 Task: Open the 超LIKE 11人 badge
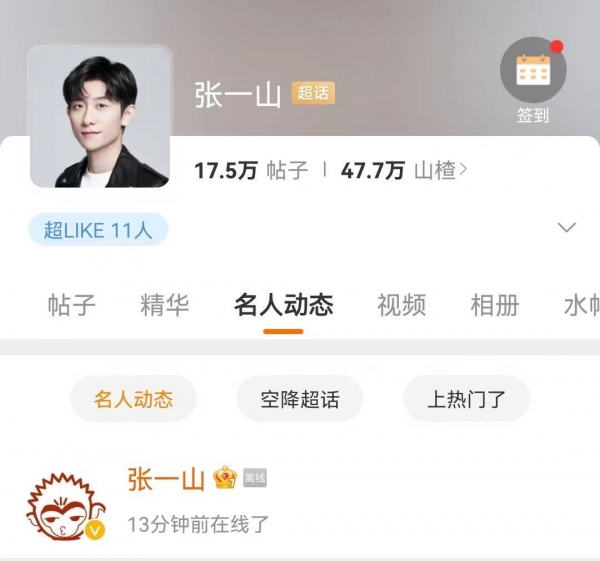98,230
